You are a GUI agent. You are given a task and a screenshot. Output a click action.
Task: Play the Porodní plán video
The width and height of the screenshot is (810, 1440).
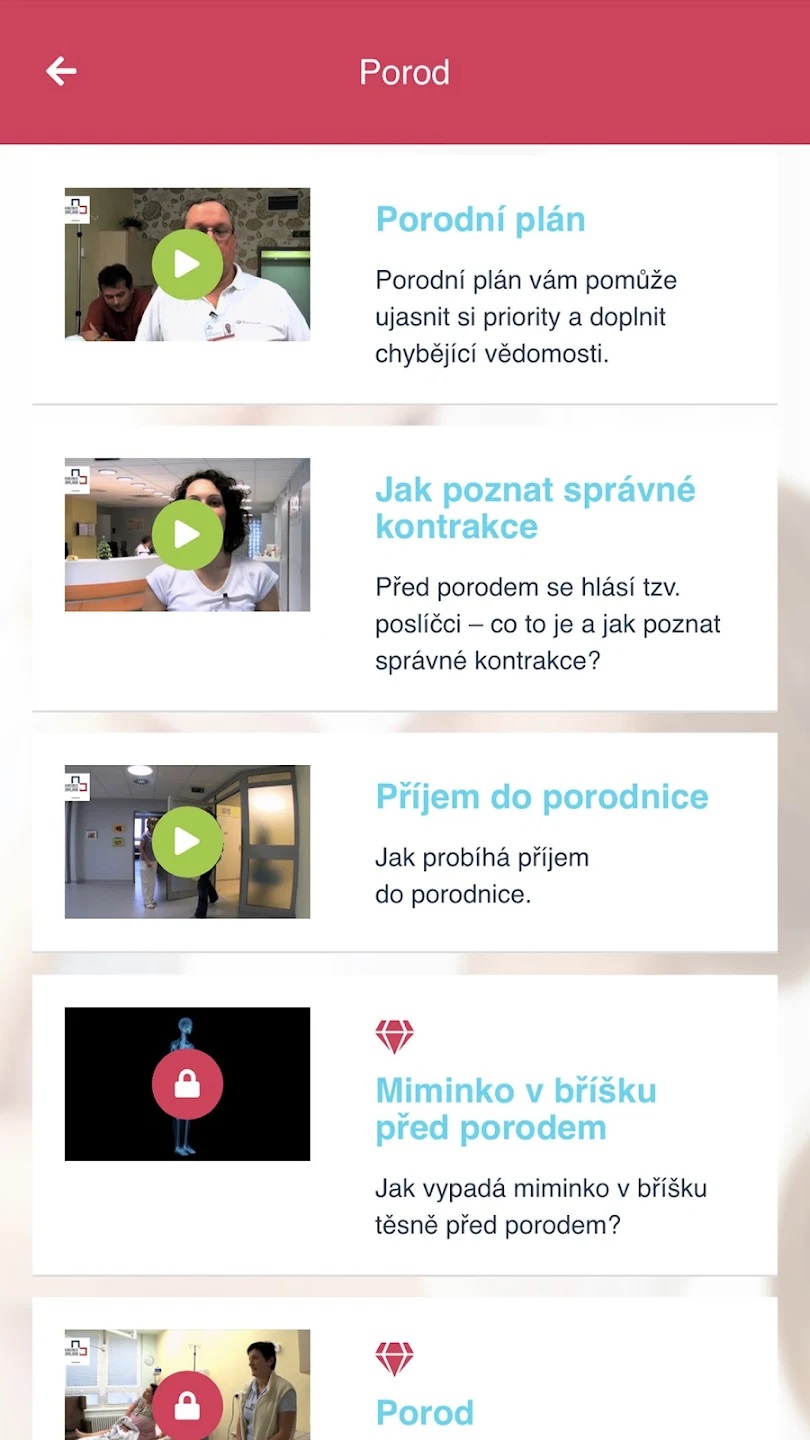[187, 264]
